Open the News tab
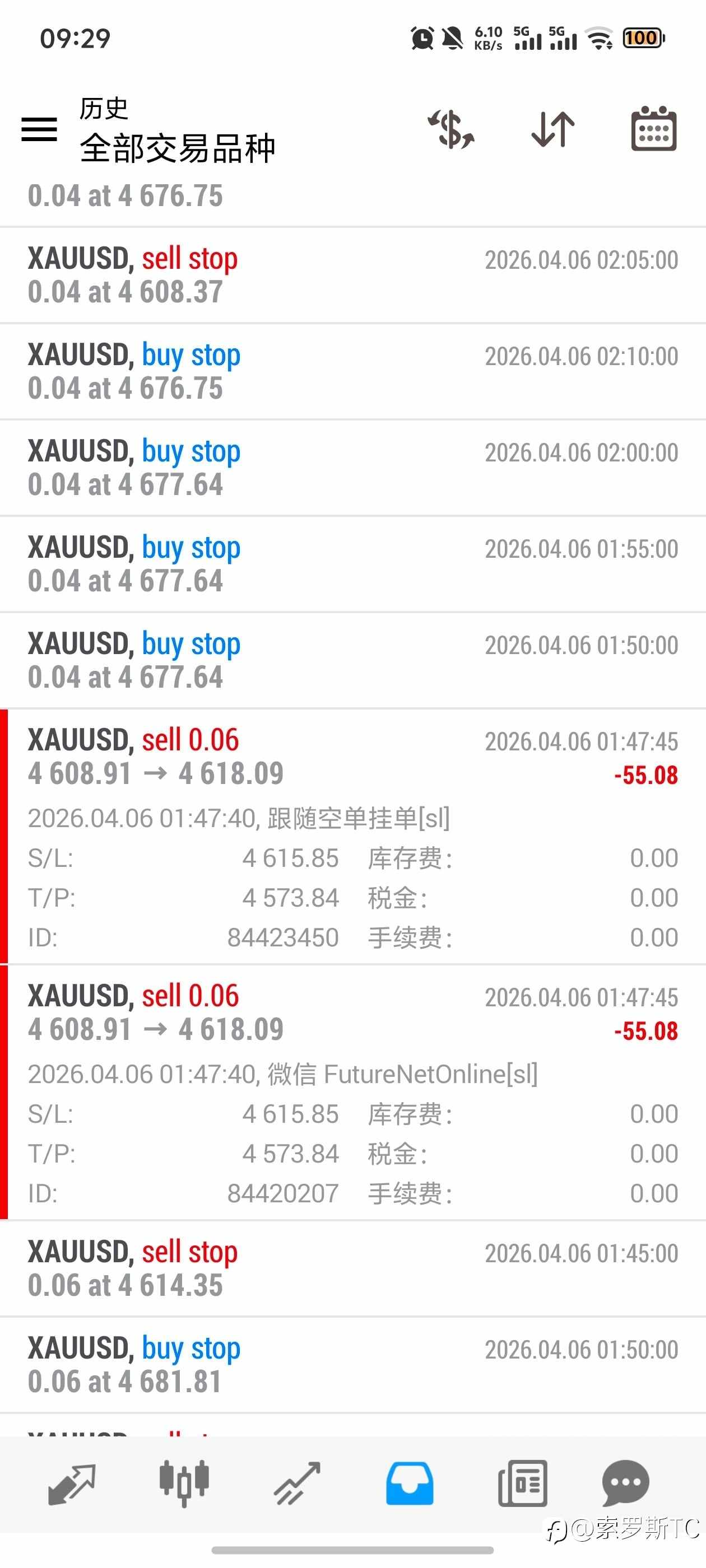The image size is (706, 1568). (x=522, y=1484)
